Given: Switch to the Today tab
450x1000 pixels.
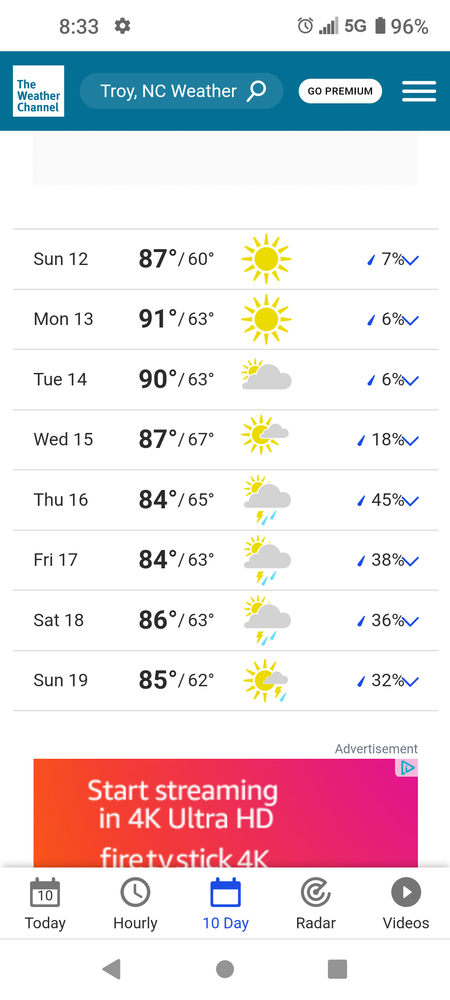Looking at the screenshot, I should (x=45, y=903).
